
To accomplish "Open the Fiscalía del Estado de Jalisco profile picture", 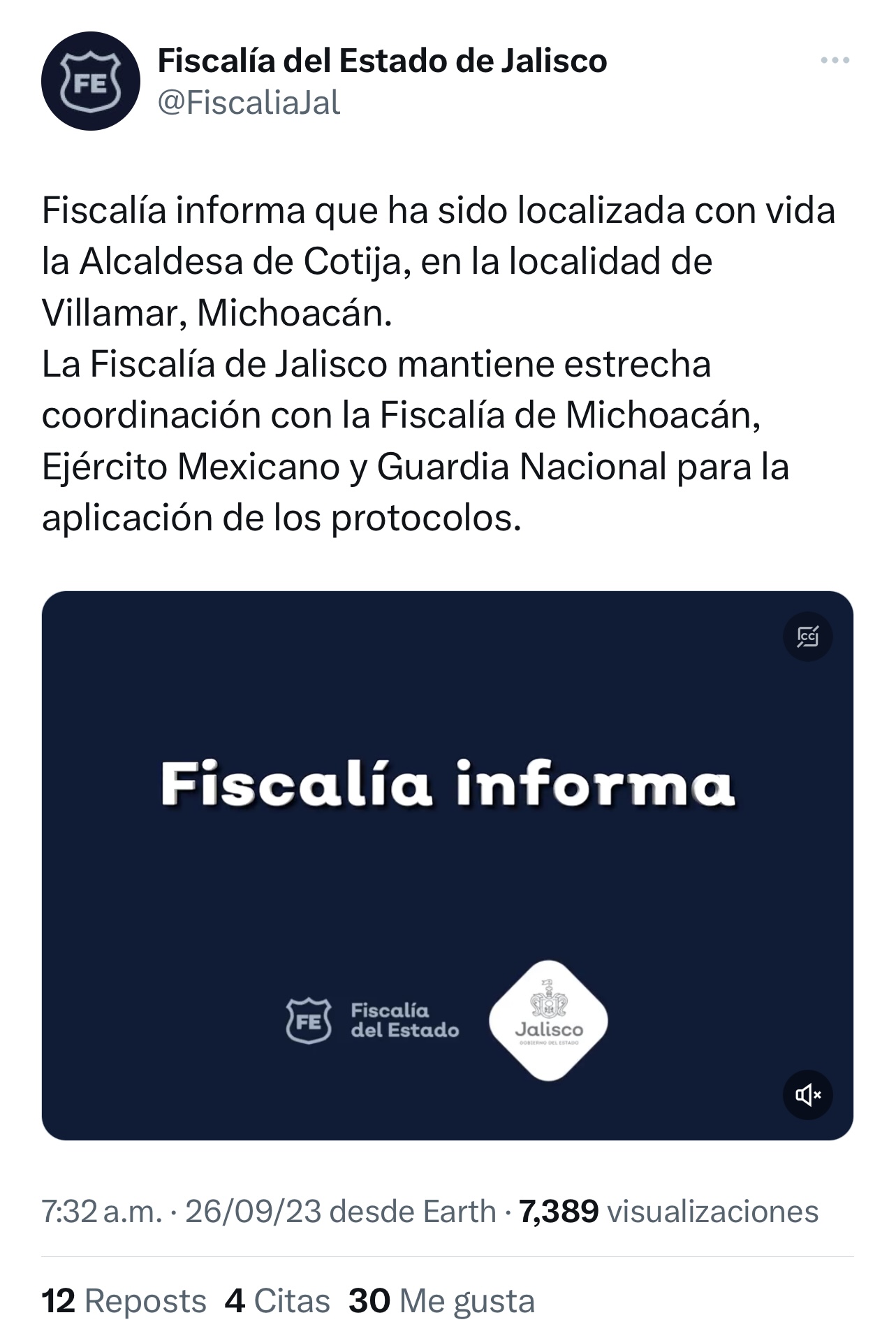I will (x=91, y=81).
